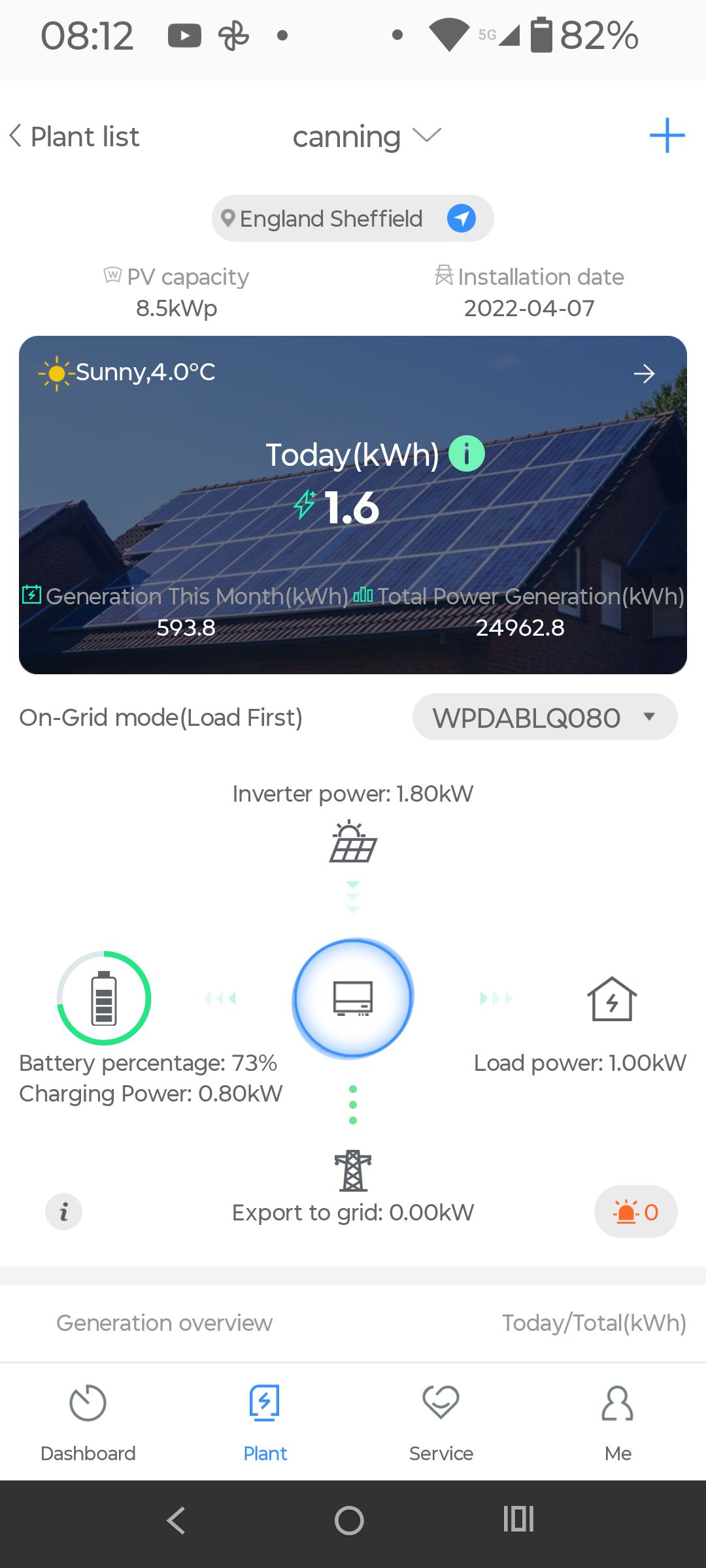Open the WPDABLQ080 device selector
This screenshot has height=1568, width=706.
pyautogui.click(x=545, y=717)
